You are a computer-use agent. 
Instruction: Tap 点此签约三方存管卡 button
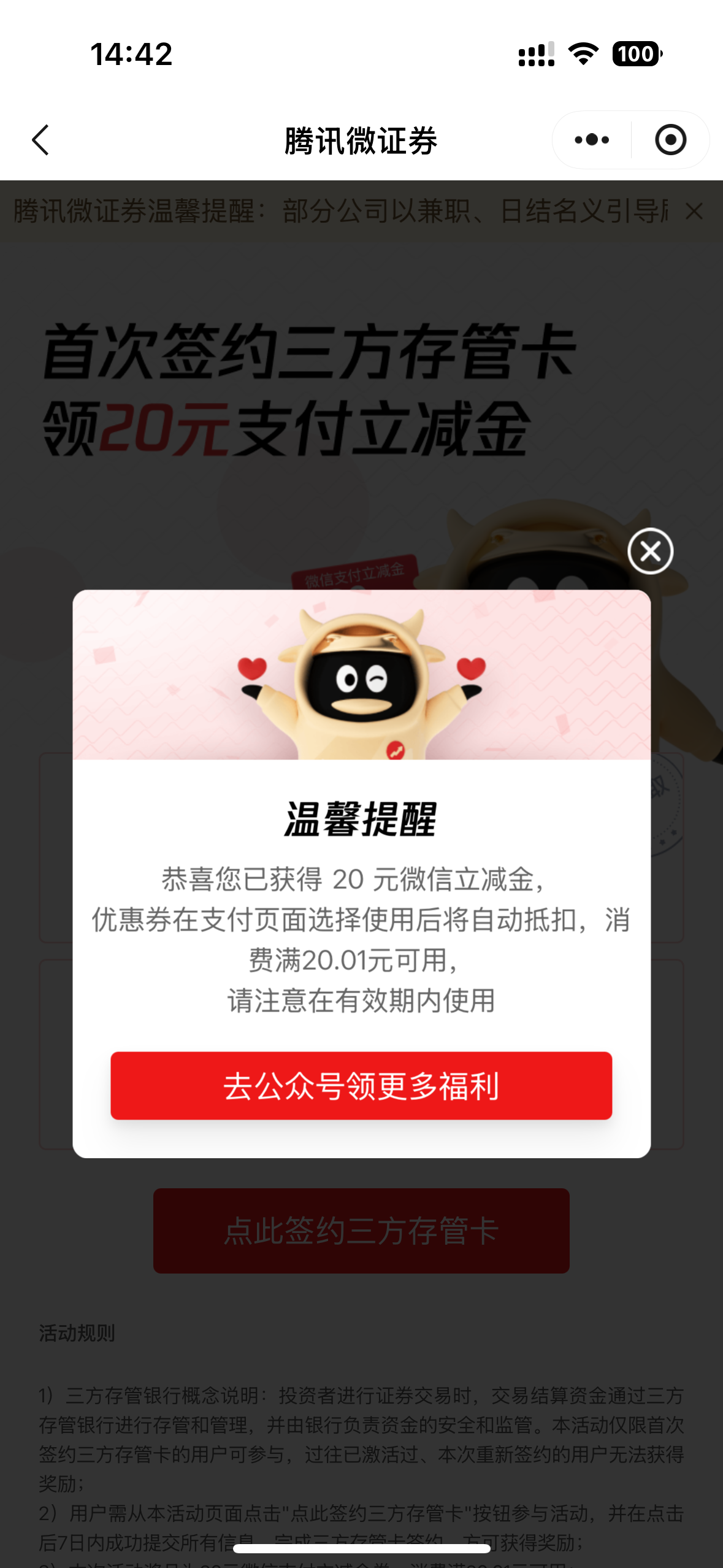pyautogui.click(x=361, y=1231)
